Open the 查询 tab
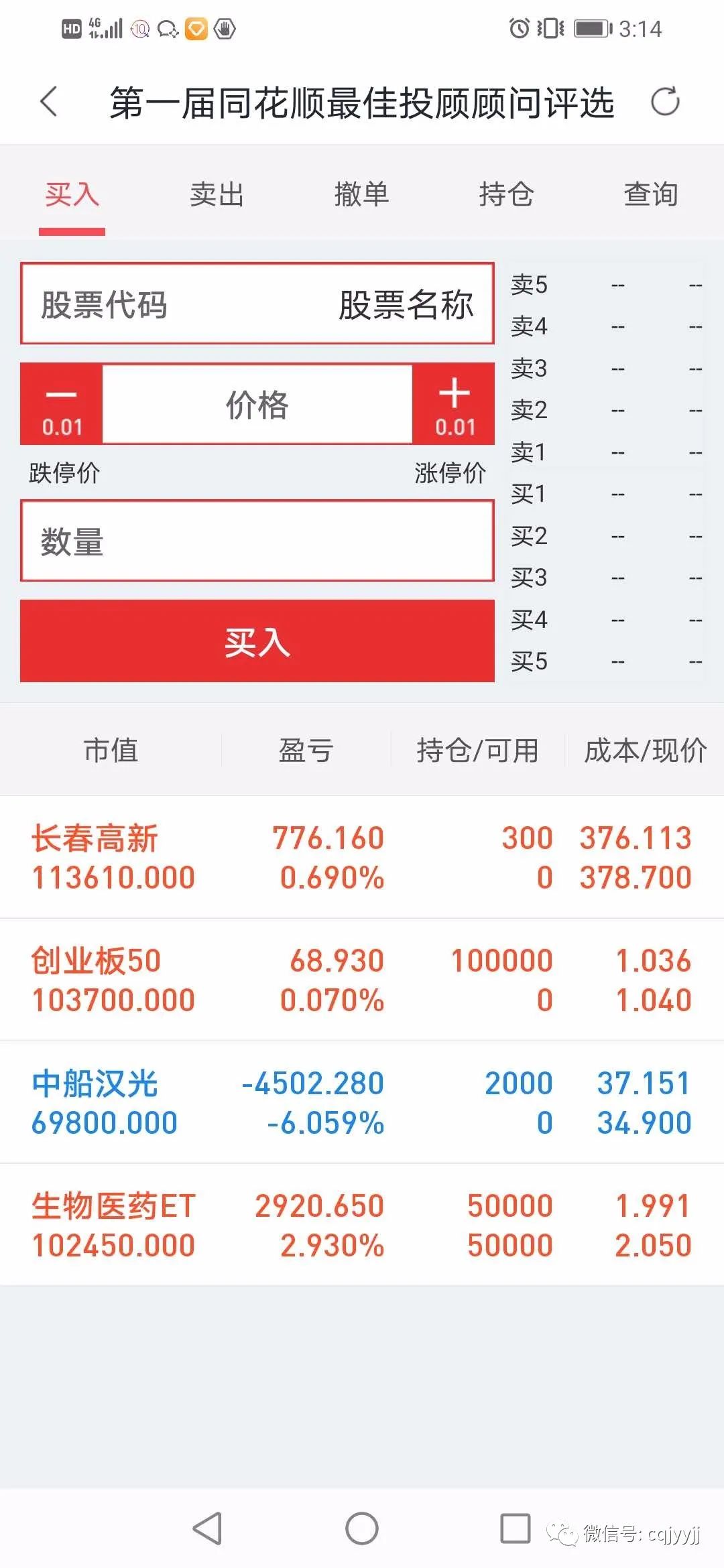This screenshot has height=1568, width=724. click(x=651, y=194)
